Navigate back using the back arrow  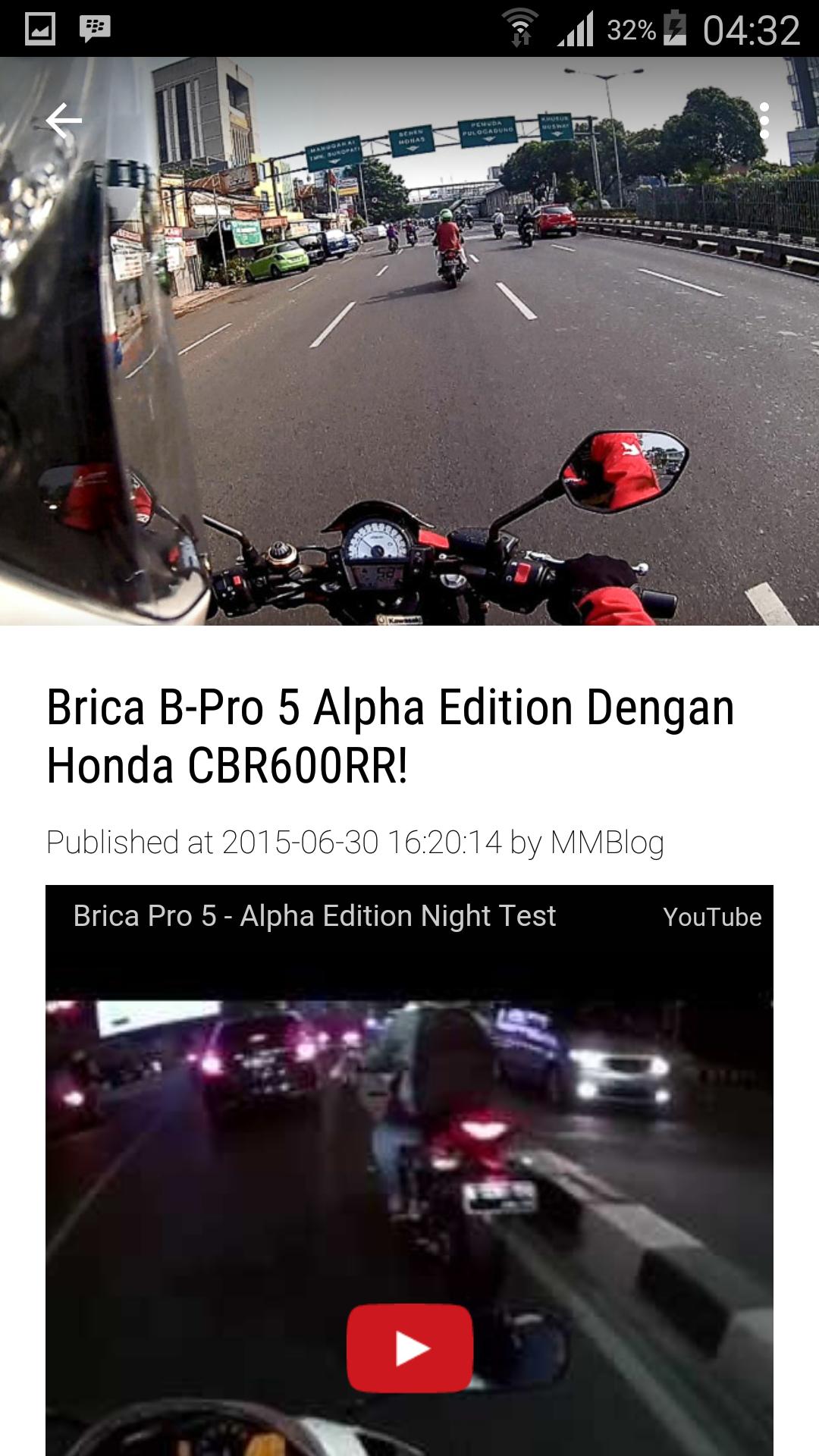pos(64,119)
